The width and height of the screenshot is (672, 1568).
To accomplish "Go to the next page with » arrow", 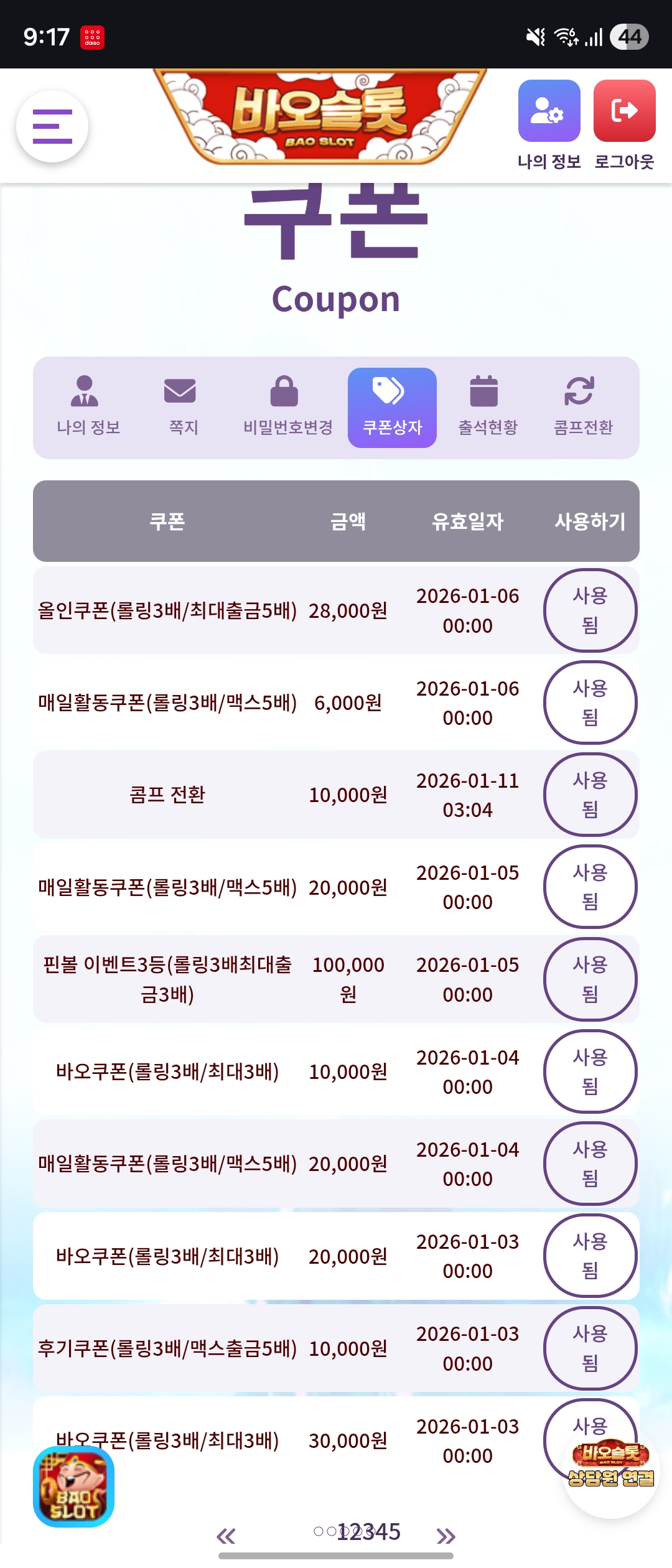I will coord(446,1536).
